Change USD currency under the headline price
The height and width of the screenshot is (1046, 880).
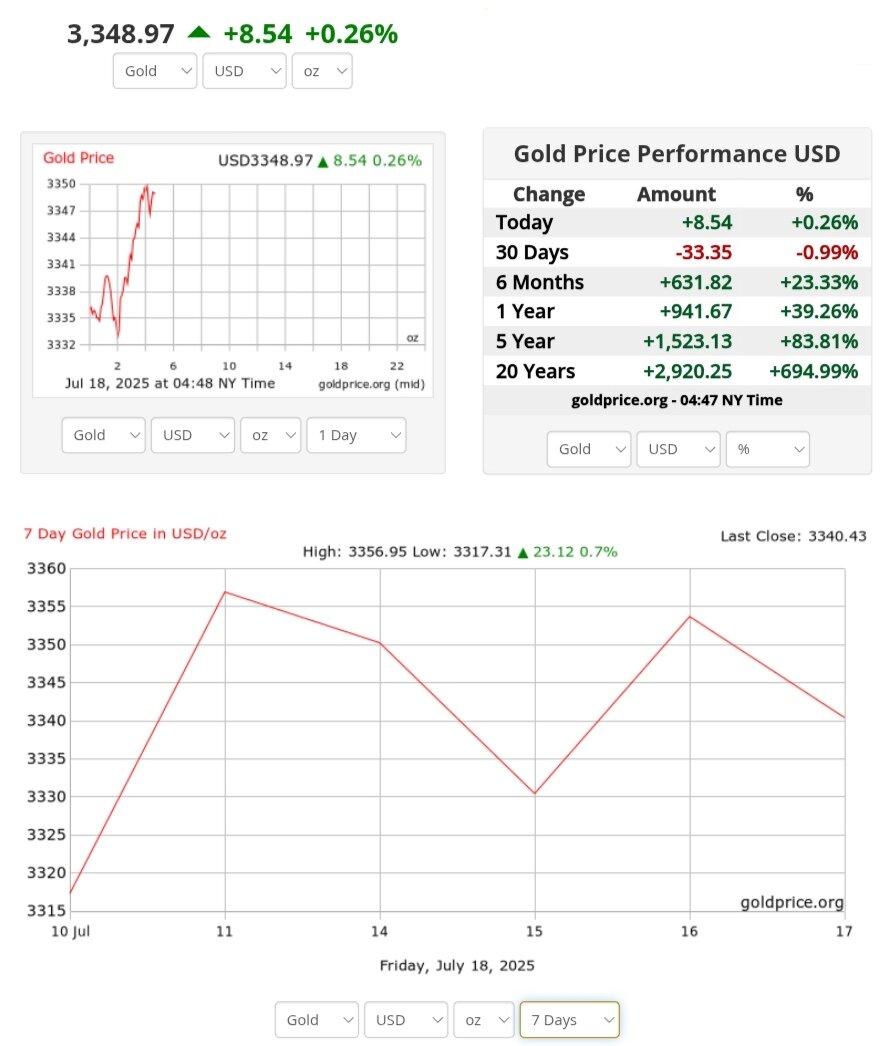tap(244, 71)
